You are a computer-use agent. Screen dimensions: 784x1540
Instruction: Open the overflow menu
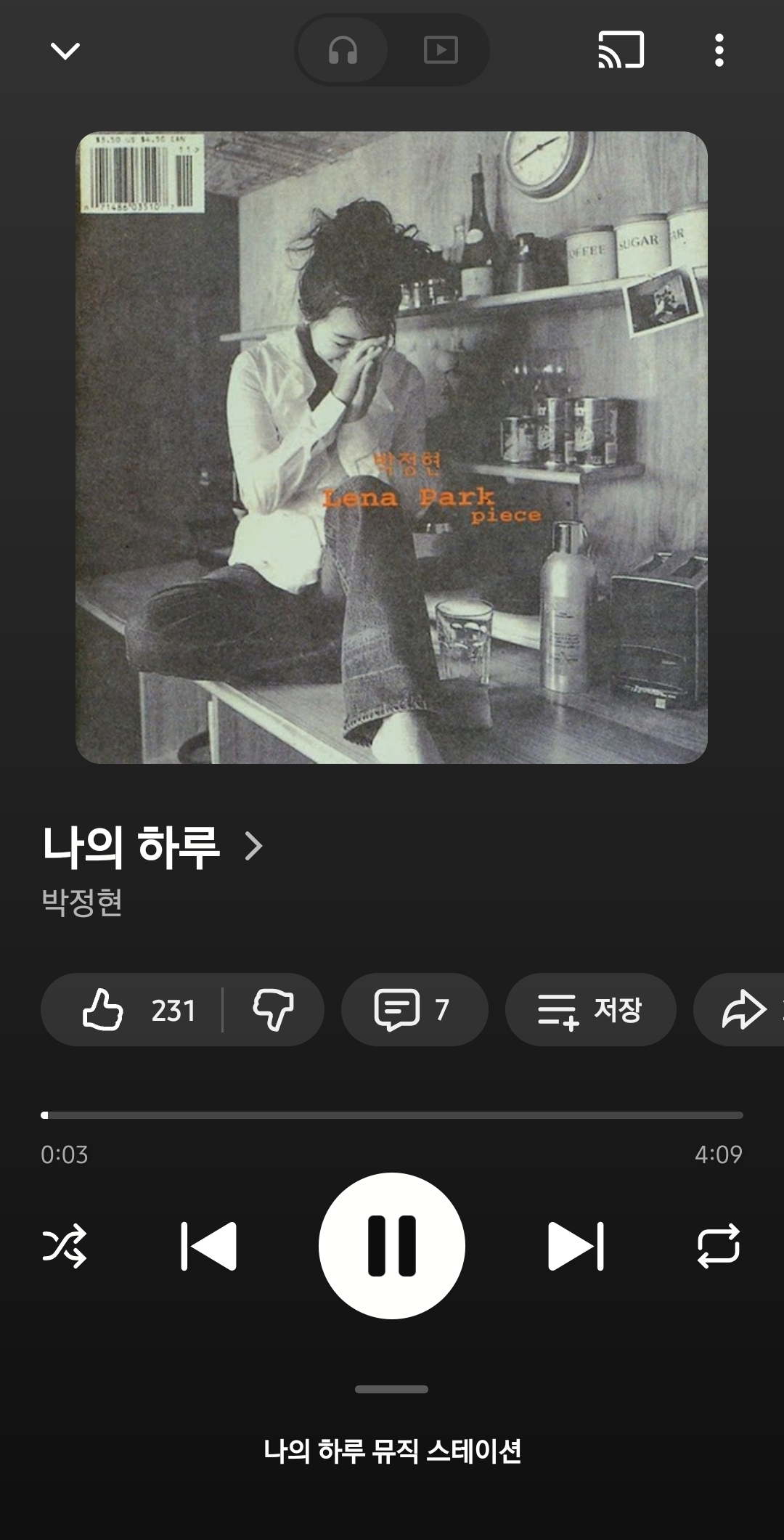click(x=719, y=50)
